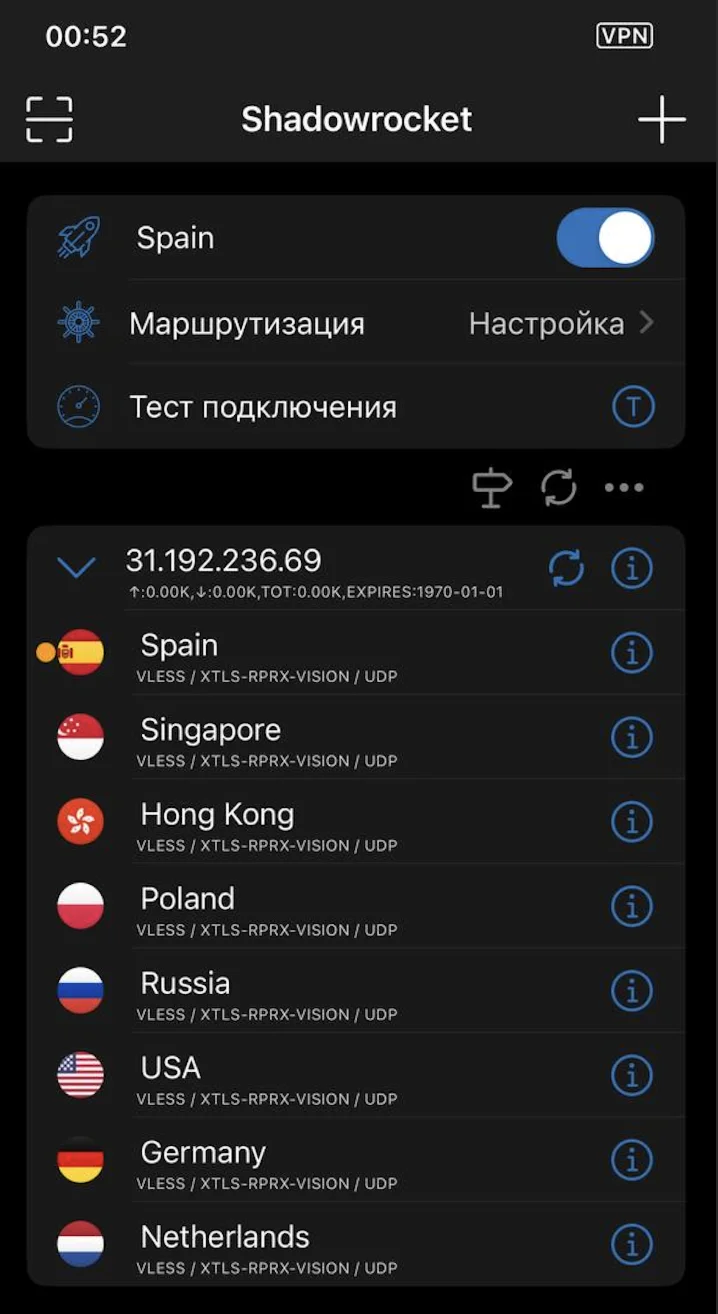Turn off the Spain VPN connection switch

[x=605, y=238]
